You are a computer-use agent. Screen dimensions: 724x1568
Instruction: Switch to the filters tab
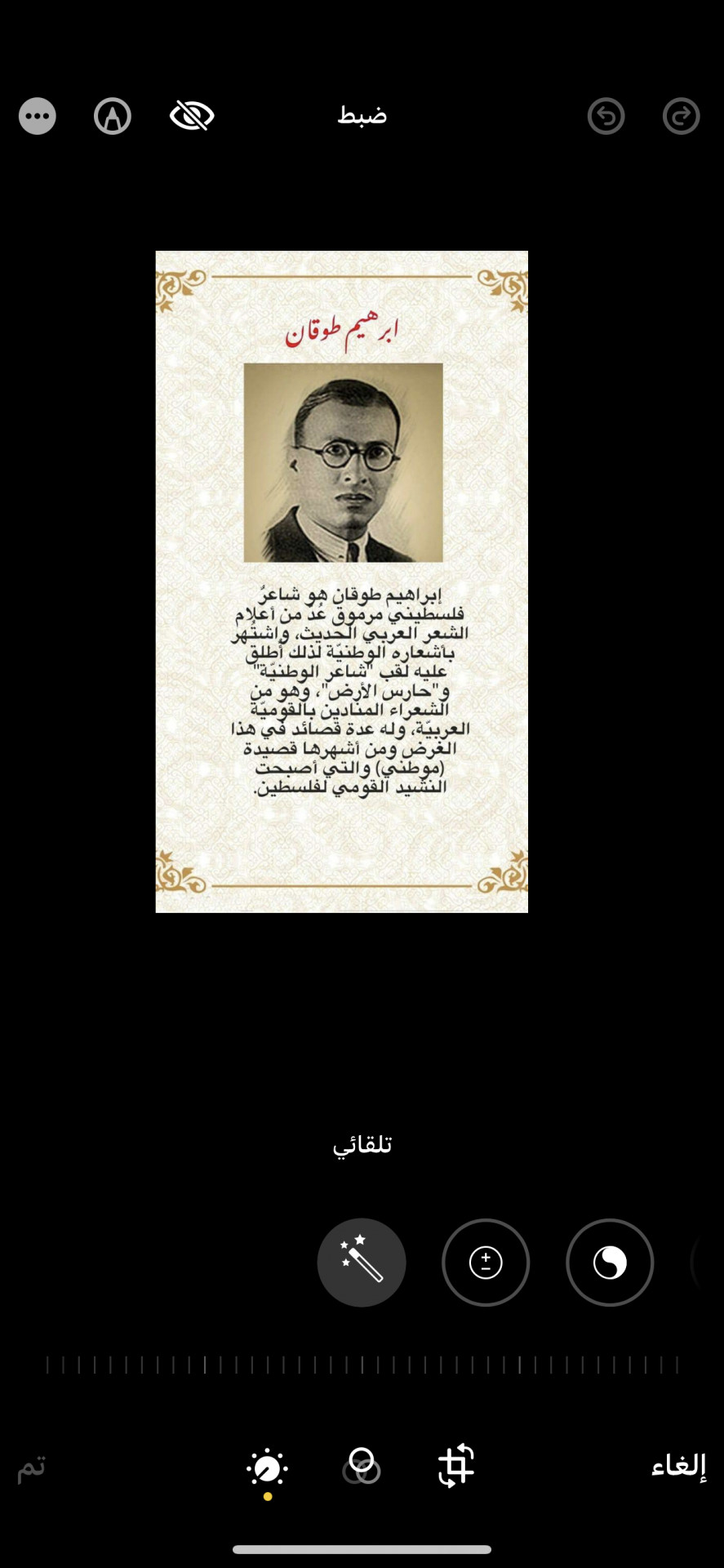[362, 1467]
